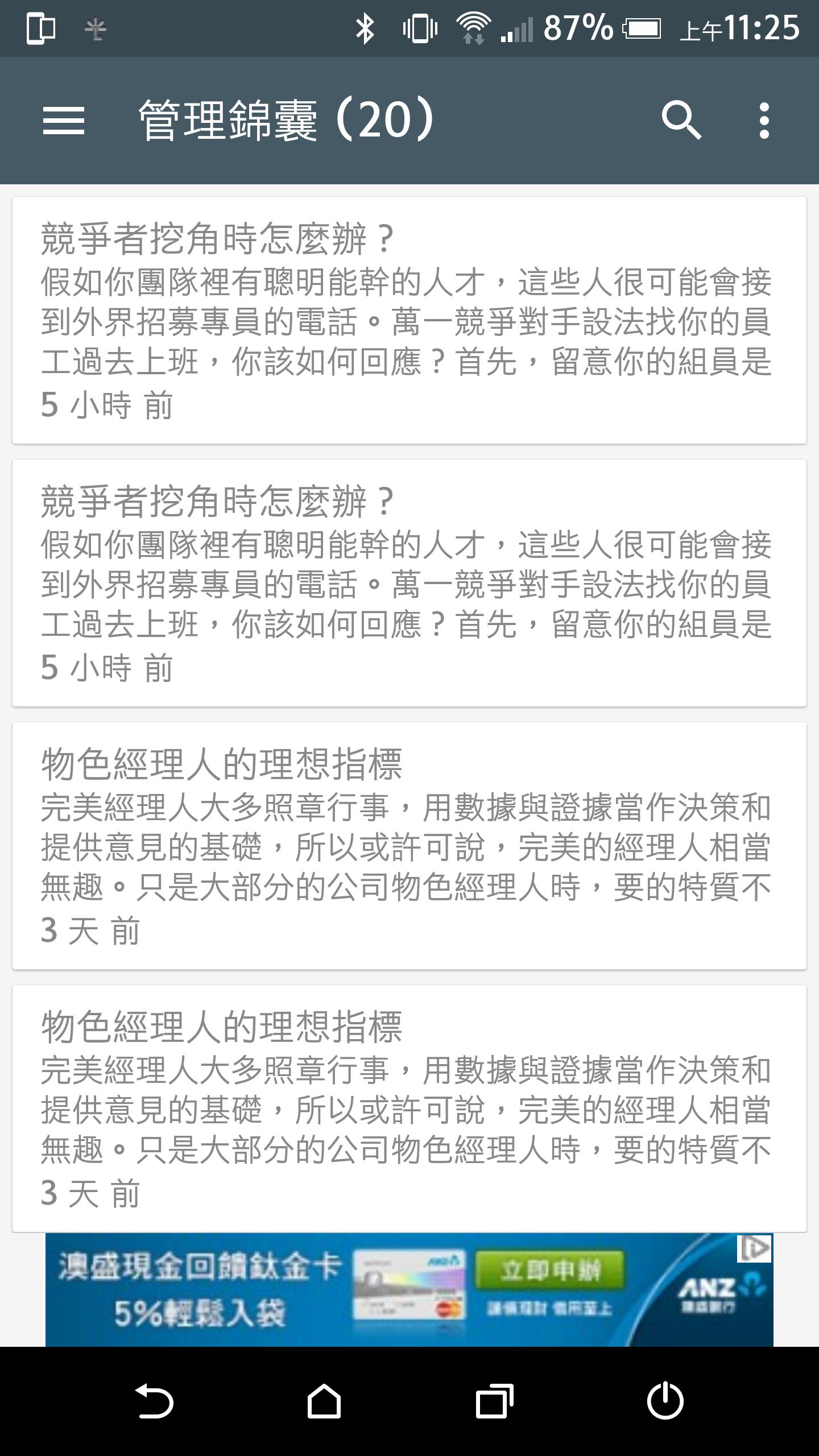Open the navigation drawer menu
819x1456 pixels.
[x=63, y=121]
